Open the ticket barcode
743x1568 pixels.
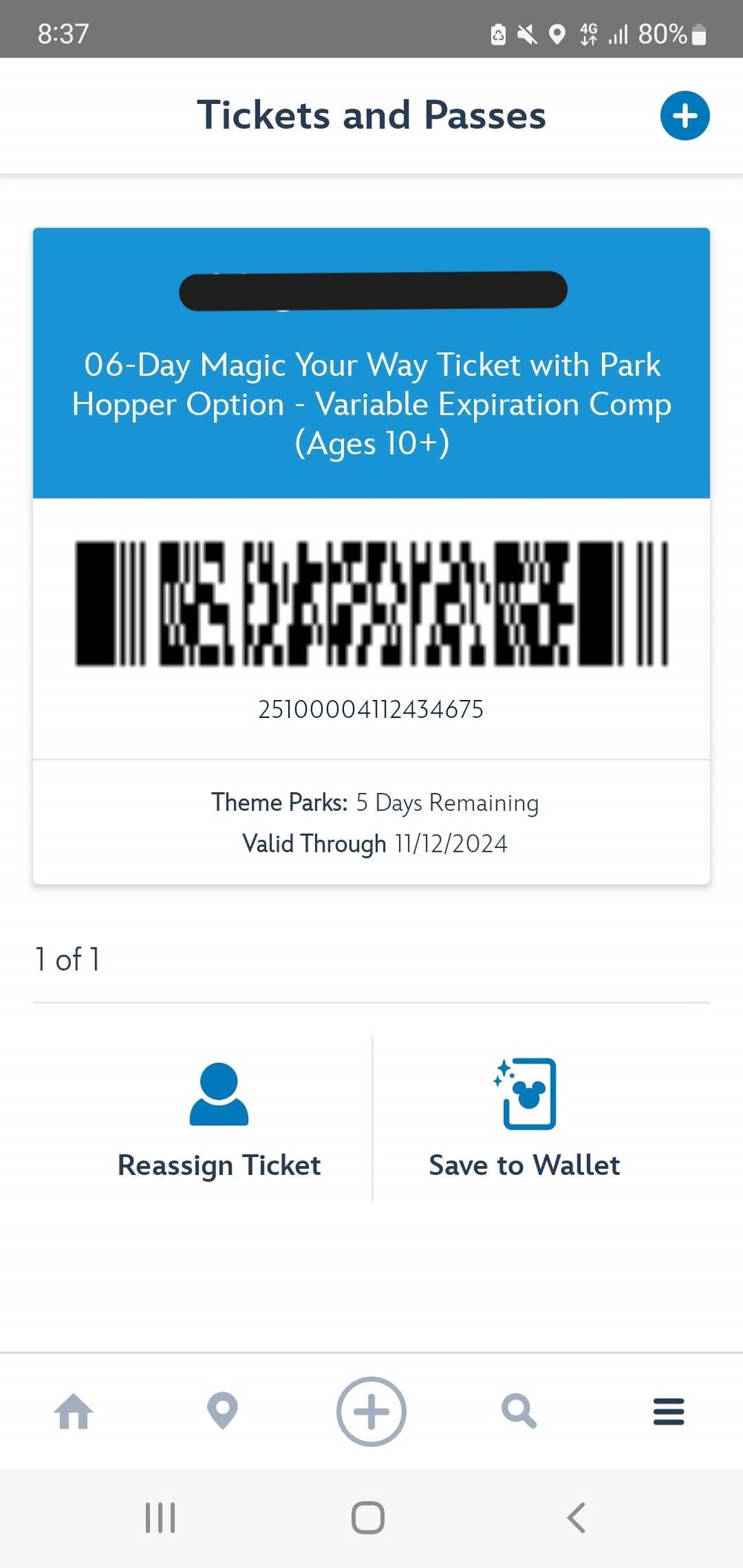click(x=371, y=602)
